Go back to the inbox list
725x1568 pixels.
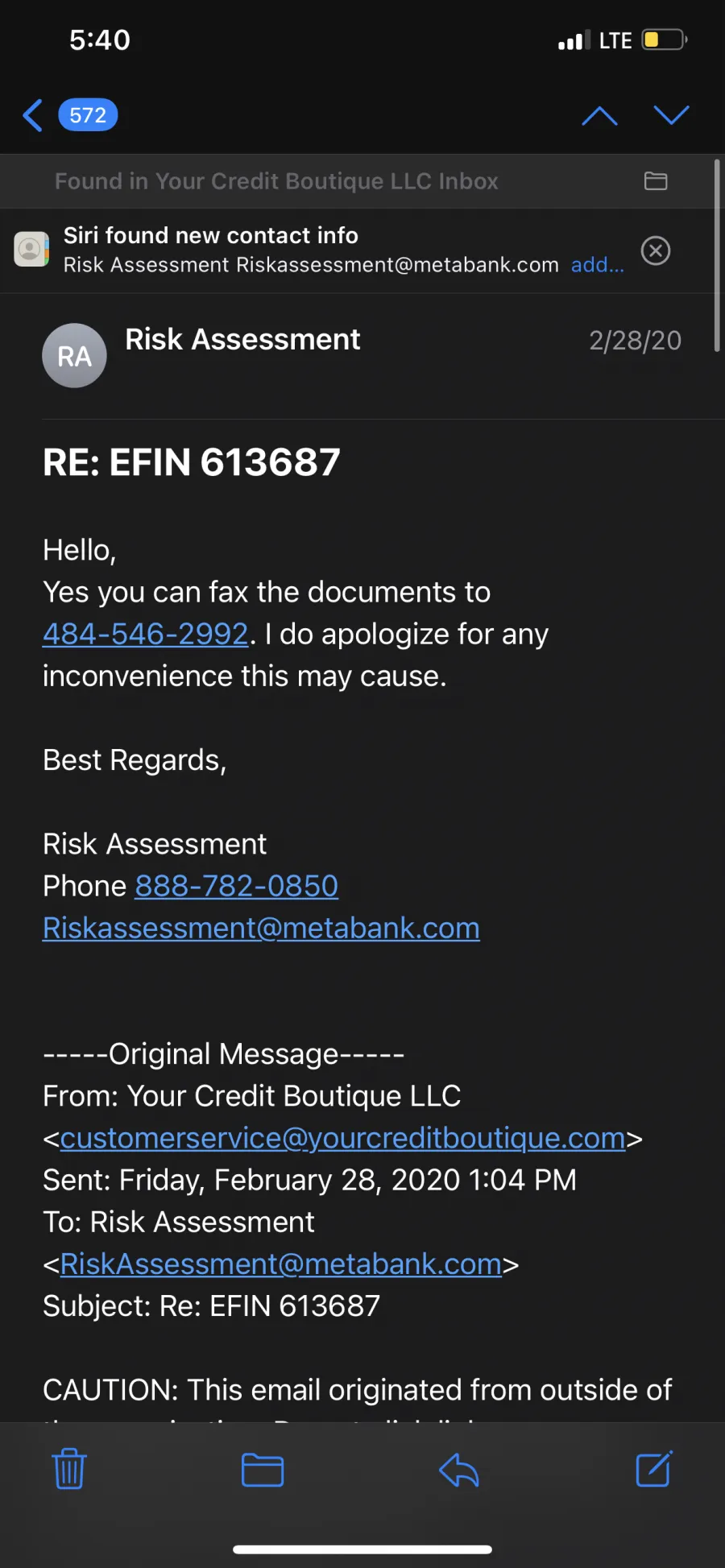[x=34, y=115]
